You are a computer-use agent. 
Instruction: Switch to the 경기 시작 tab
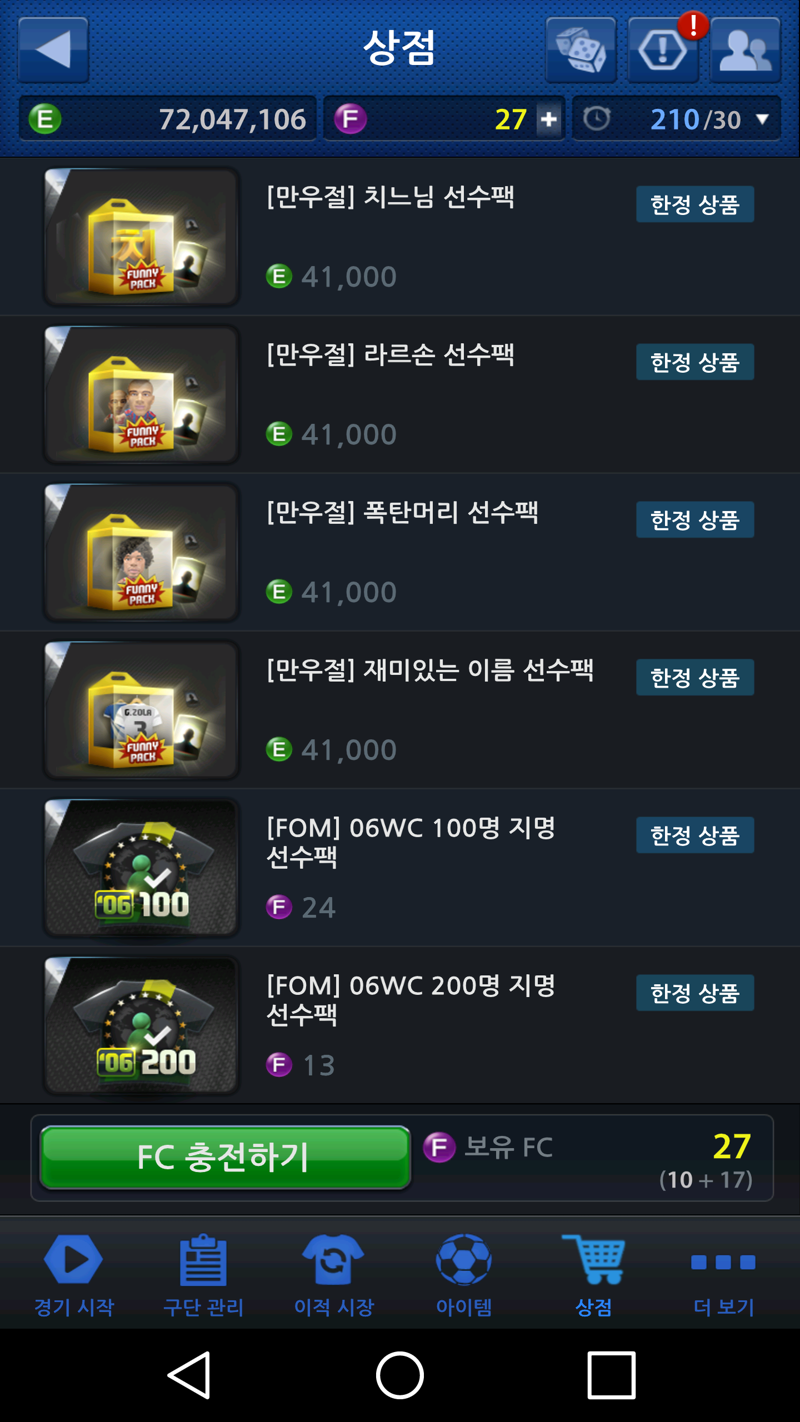74,1274
